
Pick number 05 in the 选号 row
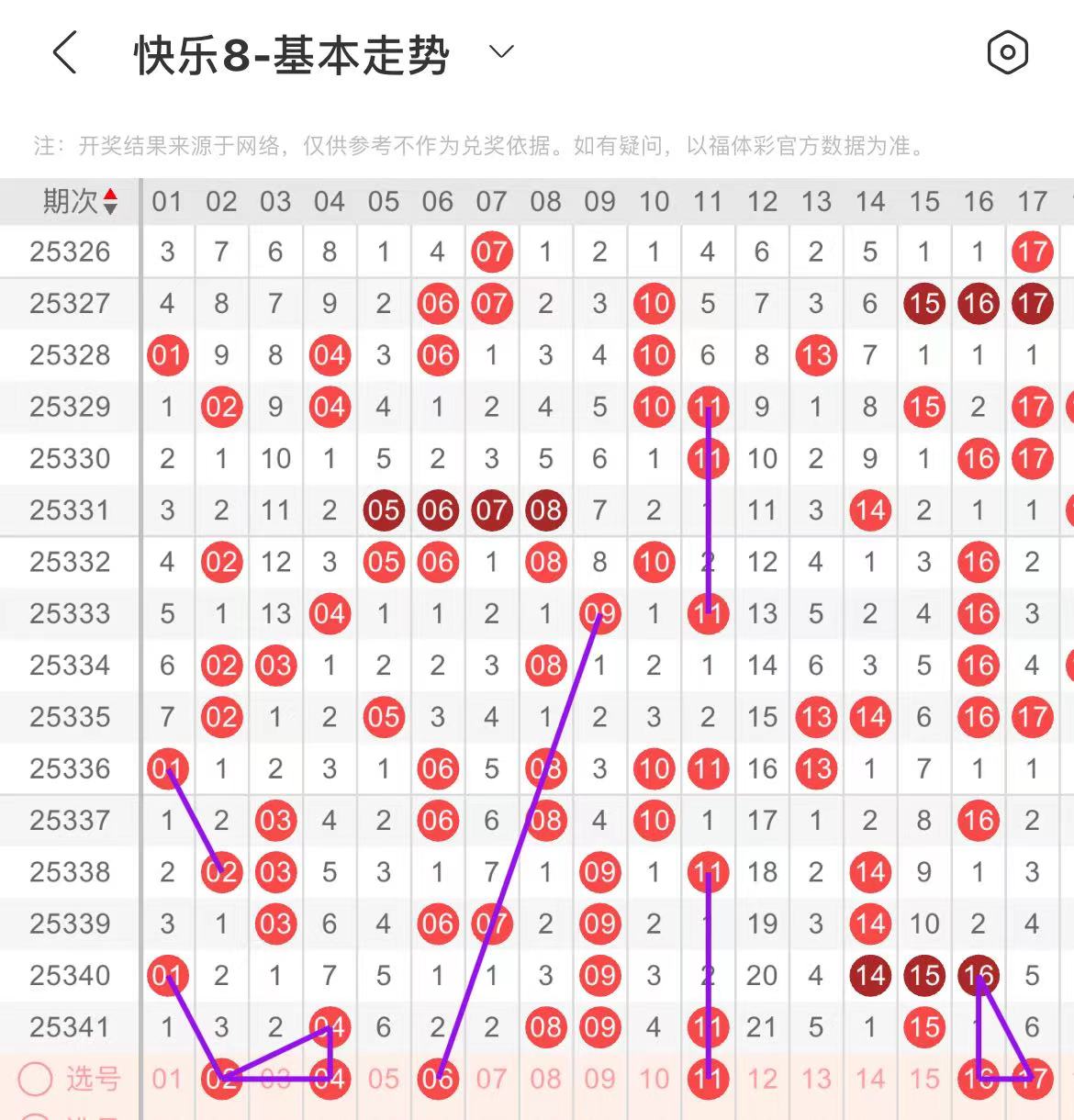pyautogui.click(x=383, y=1079)
